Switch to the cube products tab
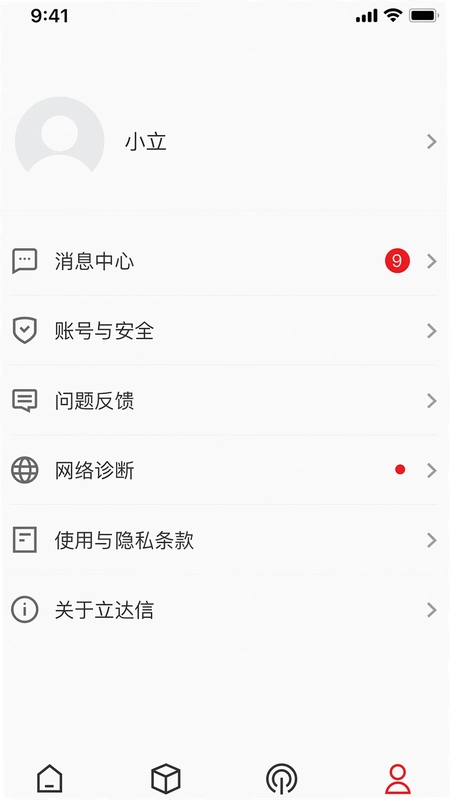The image size is (450, 800). point(166,779)
